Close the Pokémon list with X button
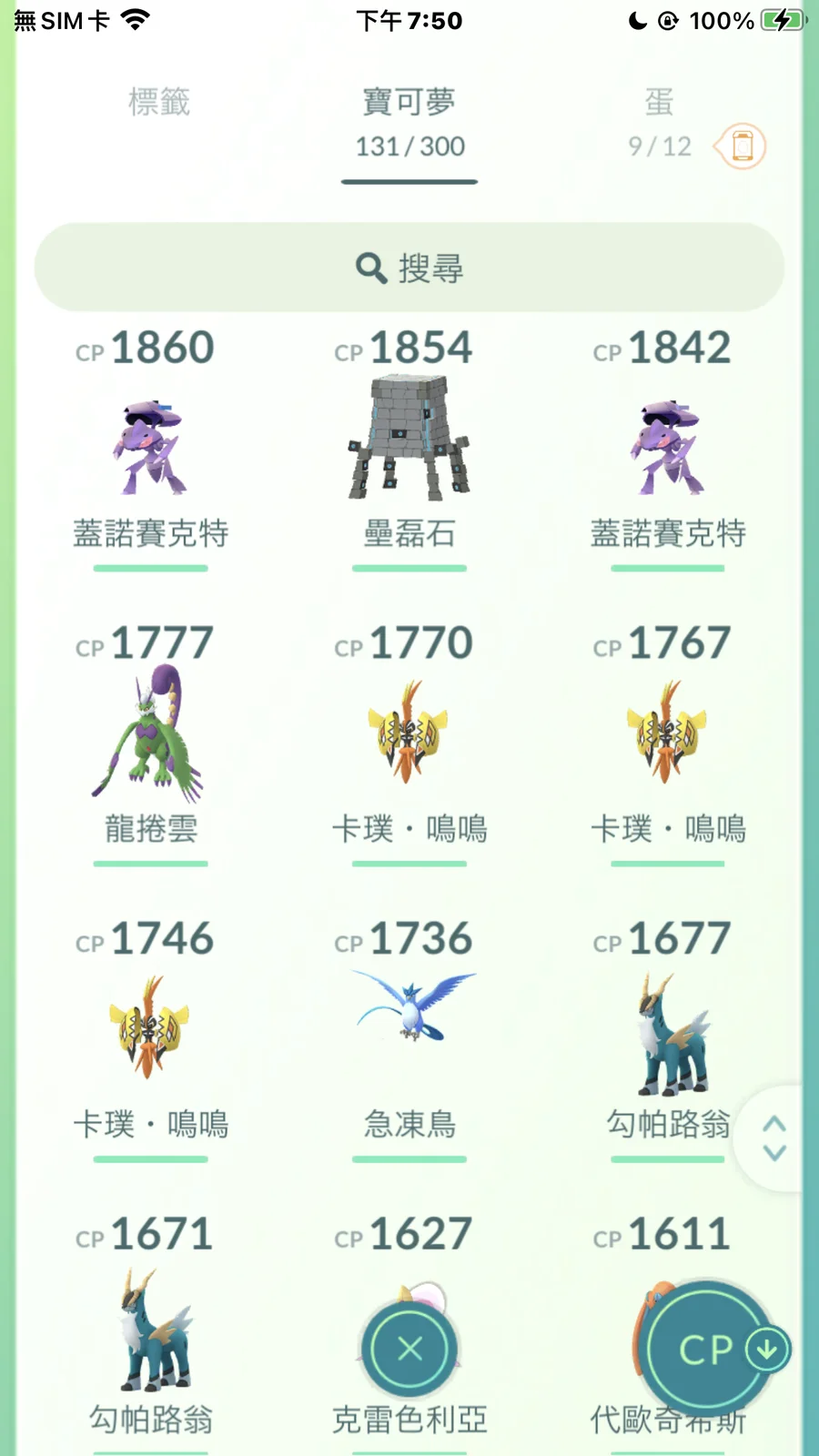Viewport: 819px width, 1456px height. [409, 1349]
